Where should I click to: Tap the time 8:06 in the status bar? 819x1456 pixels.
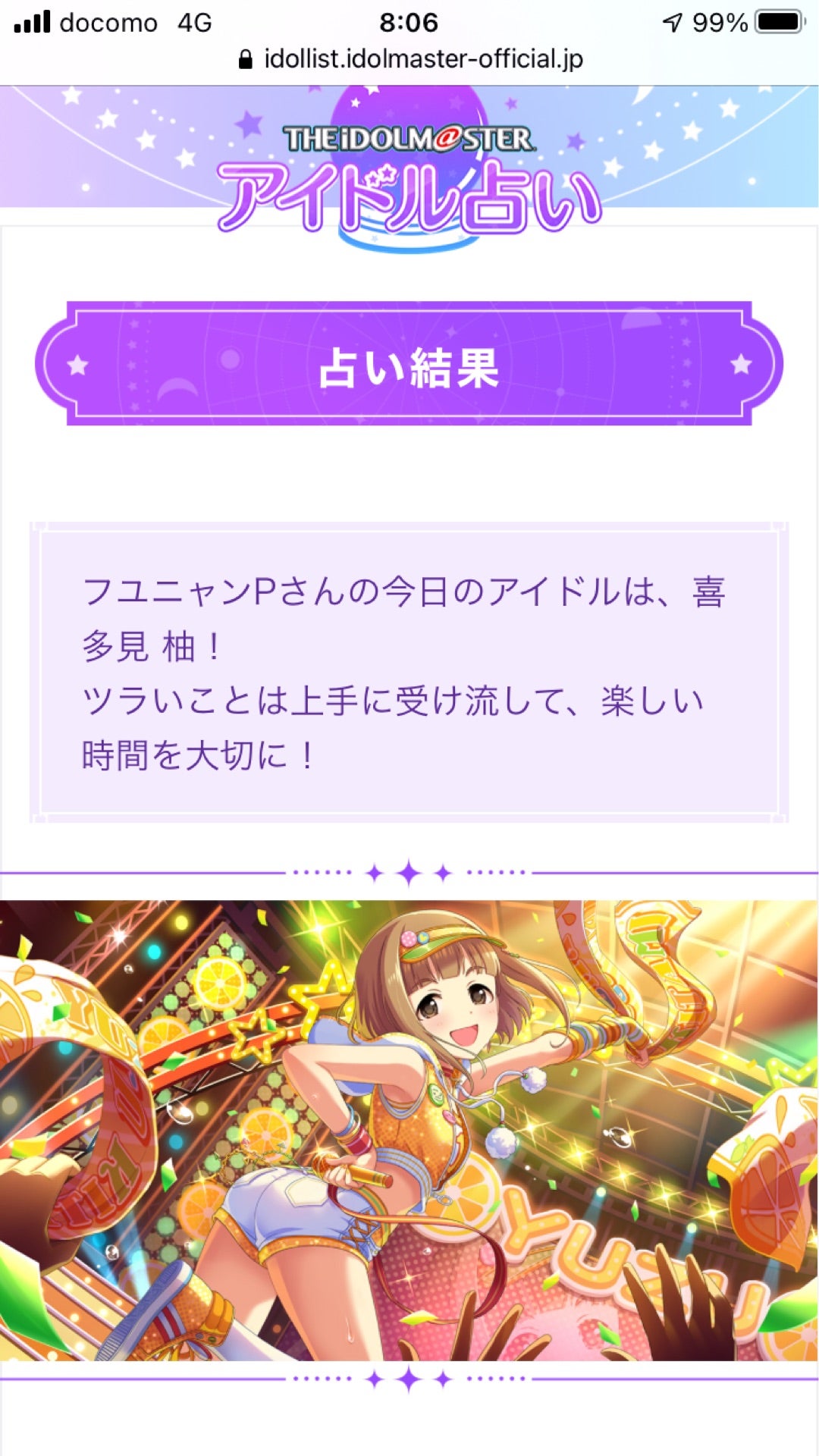tap(409, 23)
